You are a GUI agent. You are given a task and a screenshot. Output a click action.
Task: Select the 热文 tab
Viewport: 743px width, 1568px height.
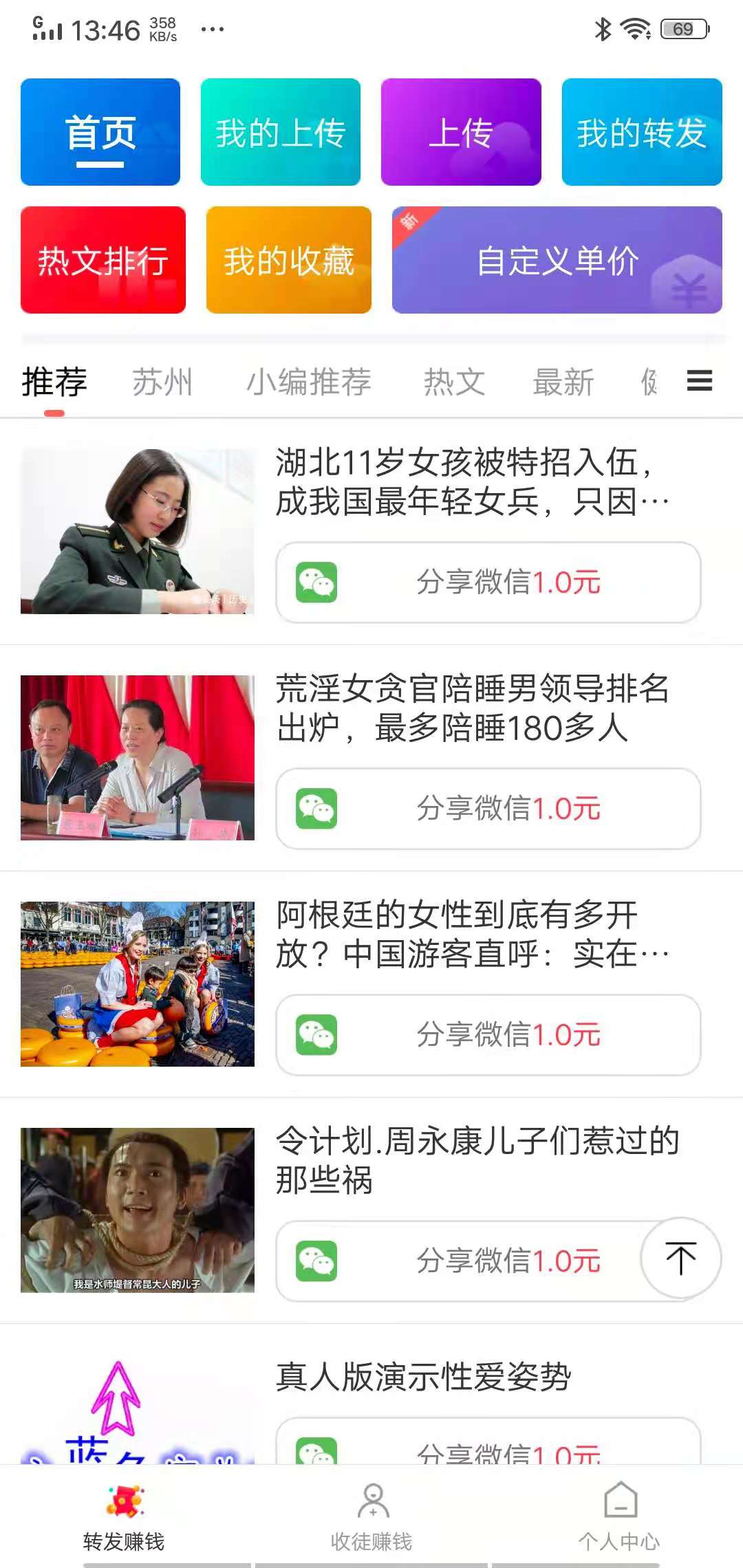click(454, 382)
